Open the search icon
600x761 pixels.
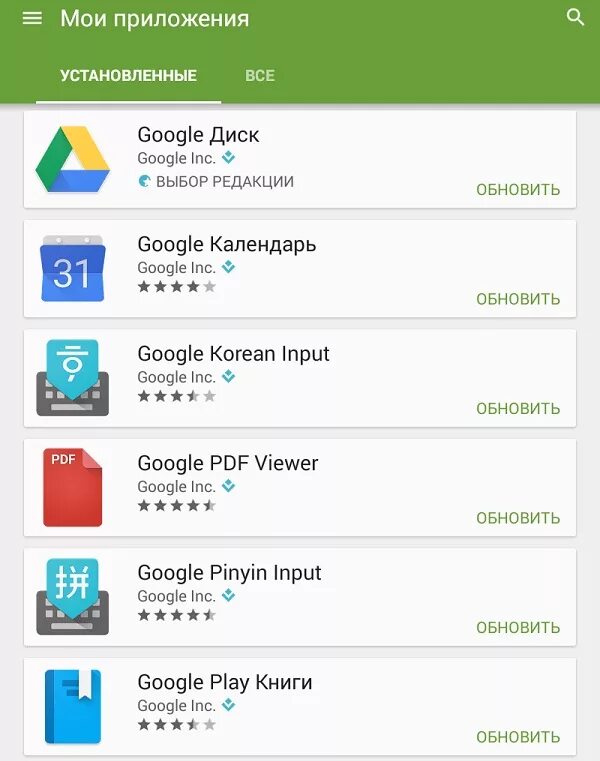[575, 17]
